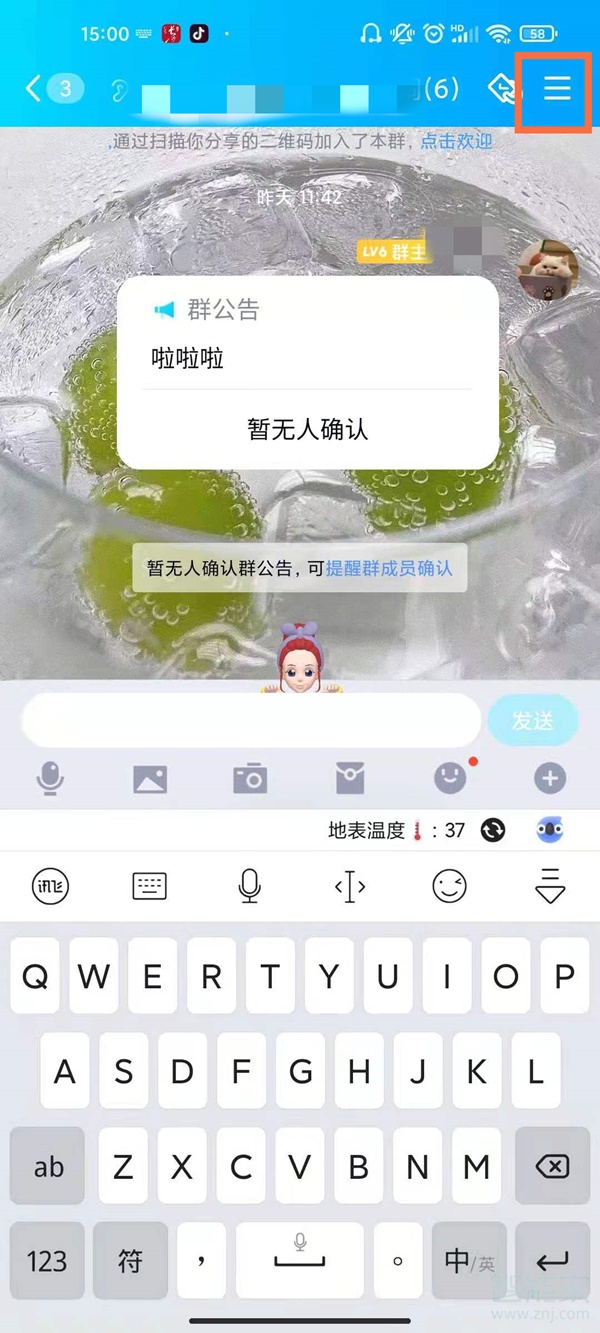Open the photo gallery picker

(150, 778)
